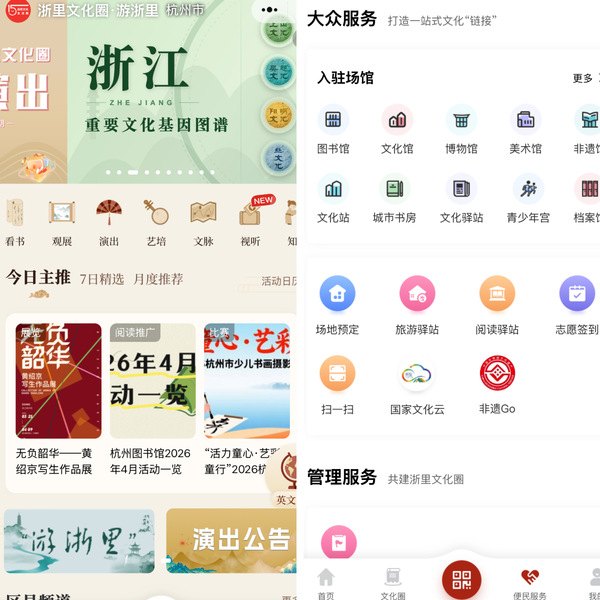Image resolution: width=600 pixels, height=600 pixels.
Task: Select the 城市书房 venue
Action: click(x=395, y=199)
